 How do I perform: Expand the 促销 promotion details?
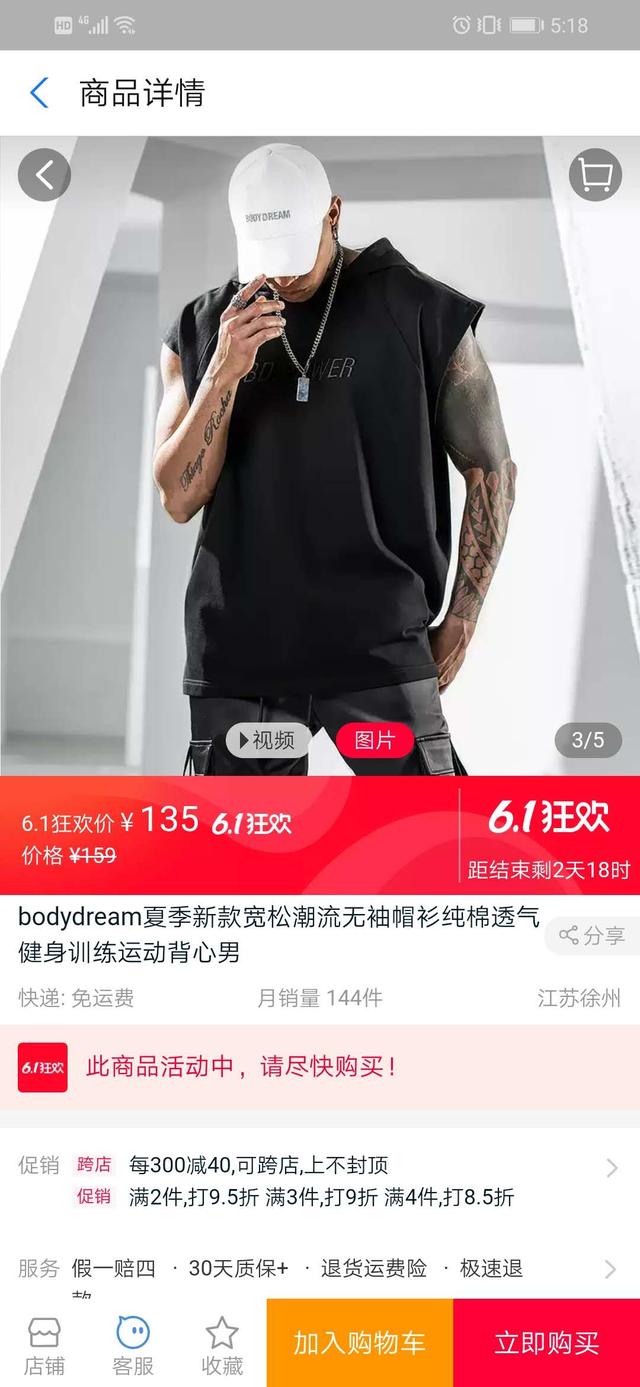coord(611,1168)
